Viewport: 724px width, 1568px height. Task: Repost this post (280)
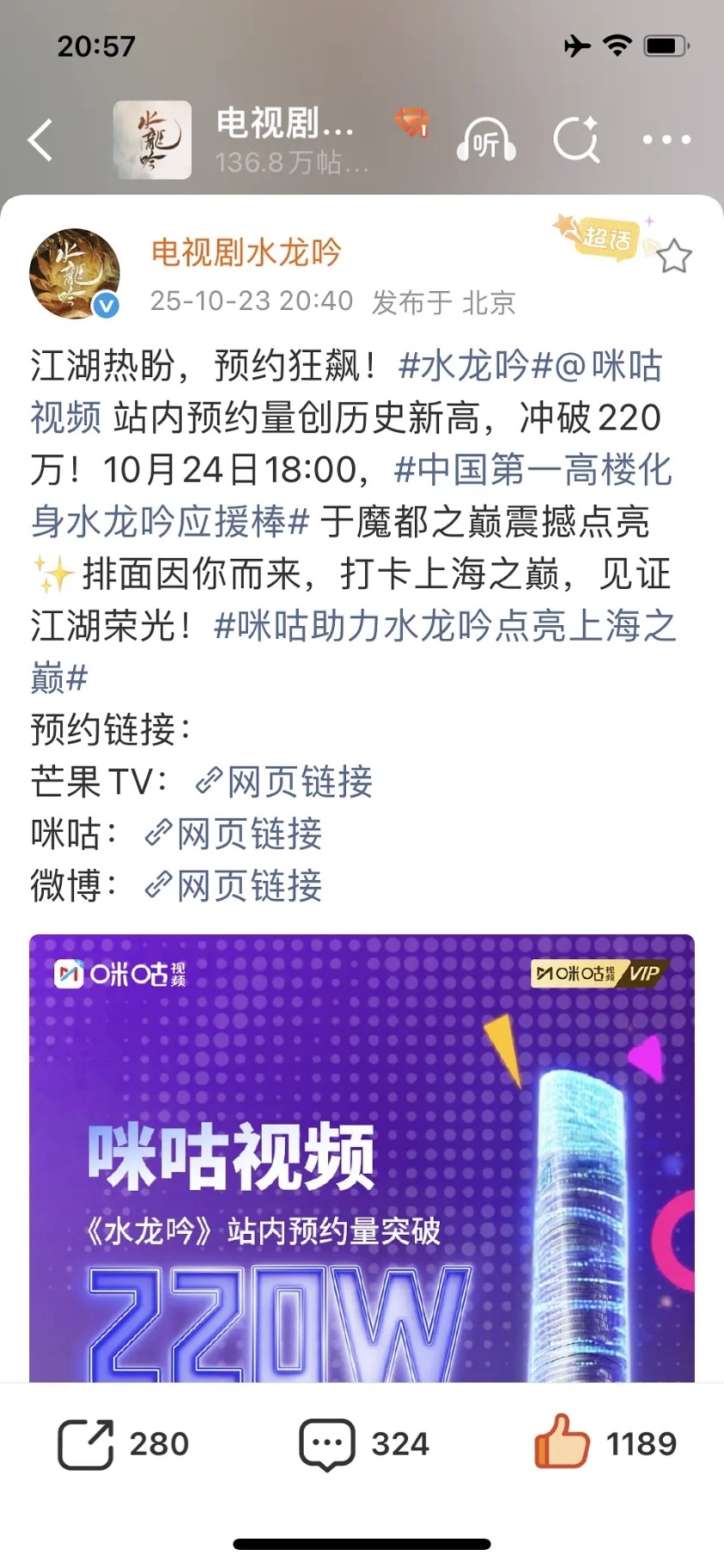124,1444
